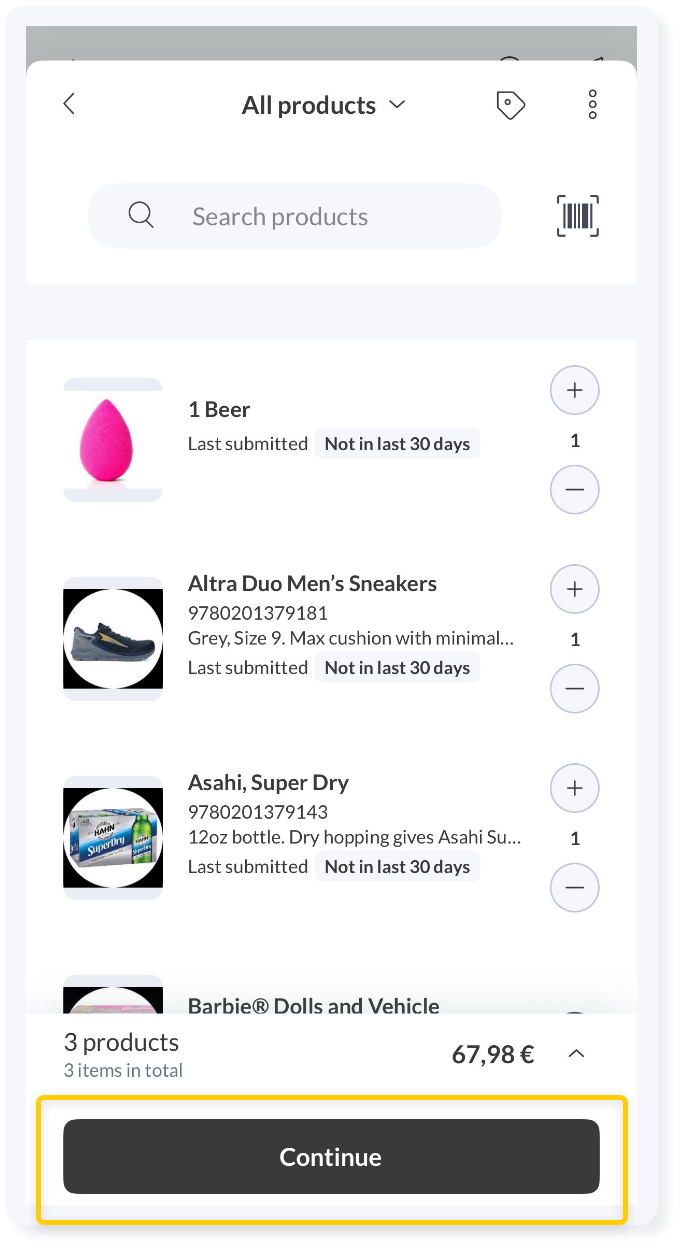Viewport: 683px width, 1250px height.
Task: Tap the Continue button
Action: 331,1157
